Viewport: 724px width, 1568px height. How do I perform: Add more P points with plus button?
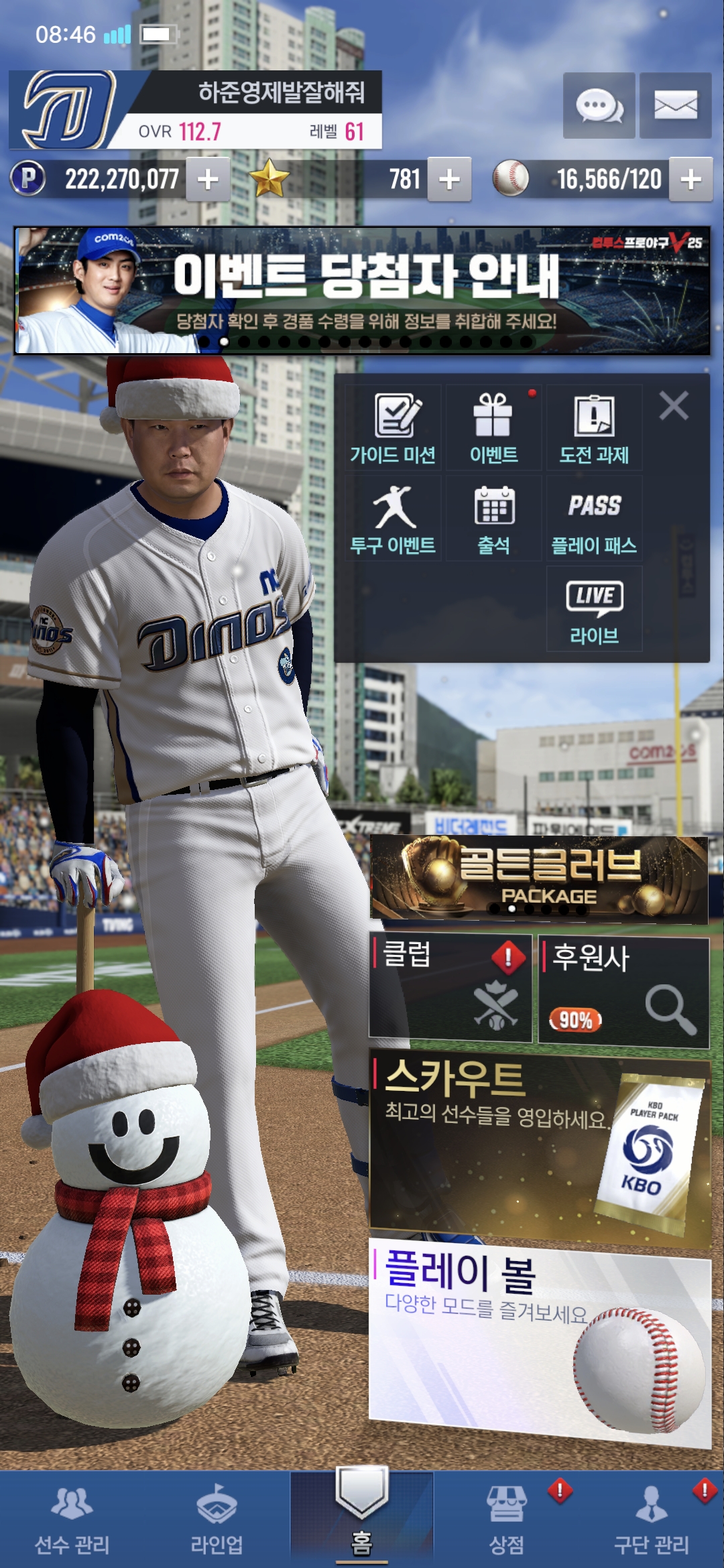pos(208,180)
